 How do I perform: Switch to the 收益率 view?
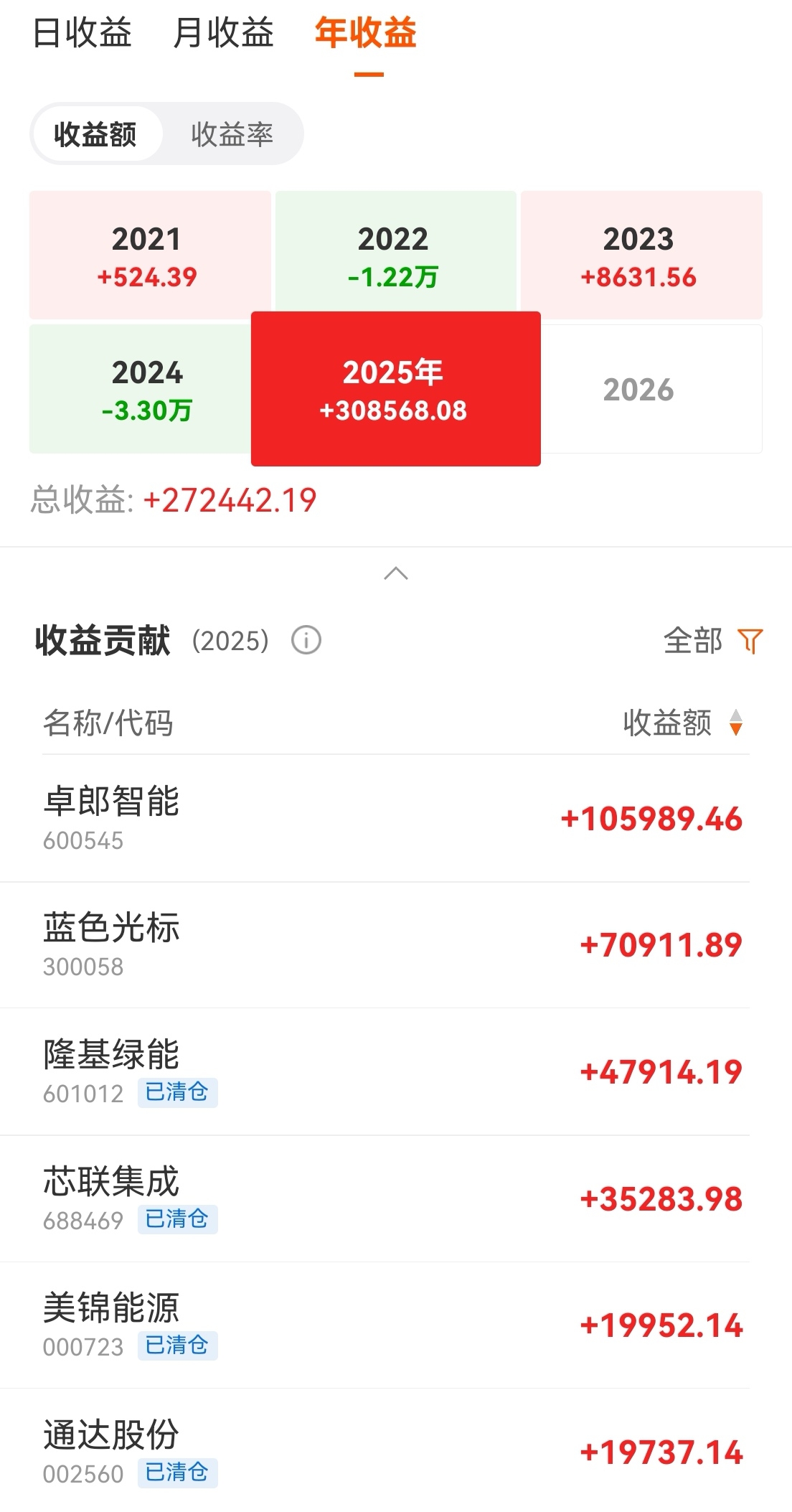pyautogui.click(x=232, y=134)
